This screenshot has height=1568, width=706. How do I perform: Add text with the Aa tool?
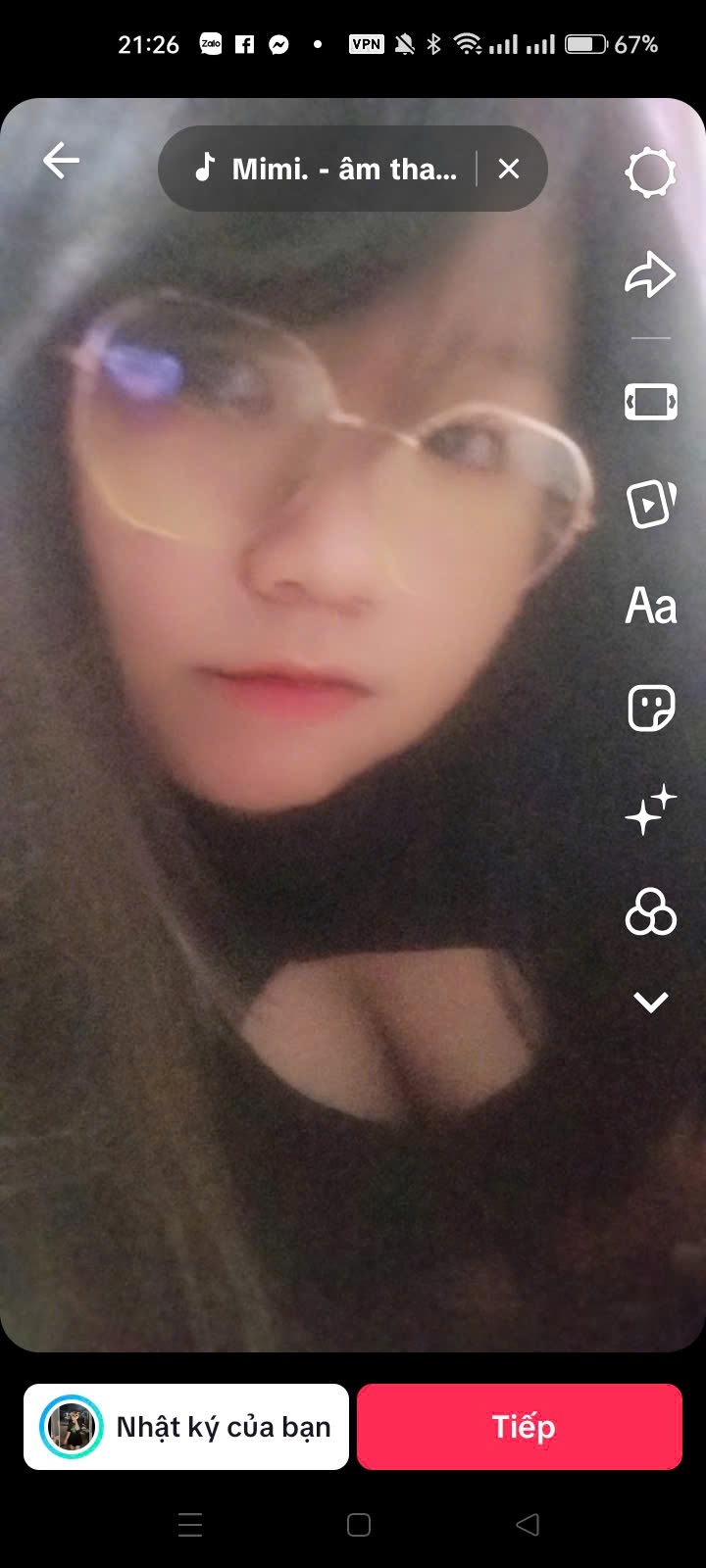tap(650, 606)
